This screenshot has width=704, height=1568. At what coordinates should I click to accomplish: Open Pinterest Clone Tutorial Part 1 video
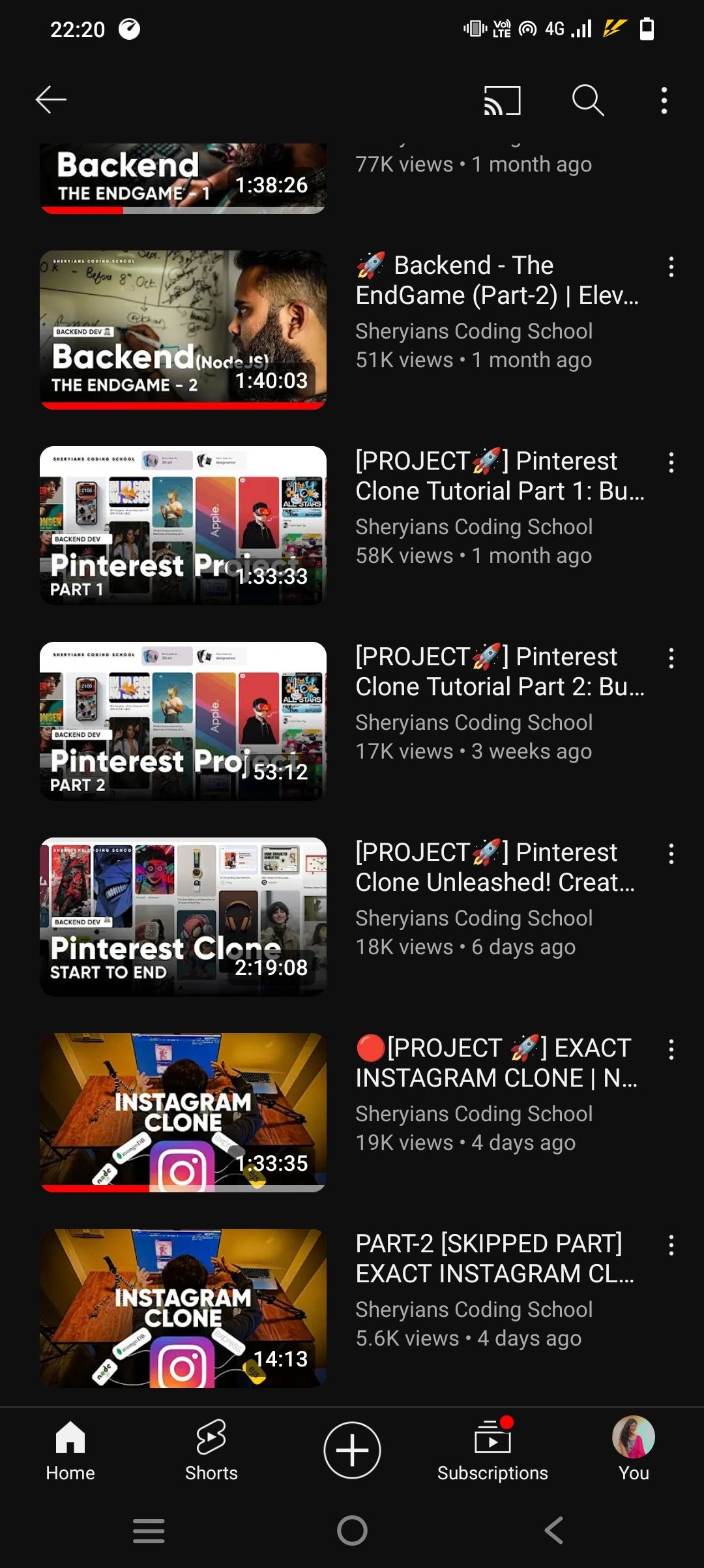pyautogui.click(x=183, y=525)
